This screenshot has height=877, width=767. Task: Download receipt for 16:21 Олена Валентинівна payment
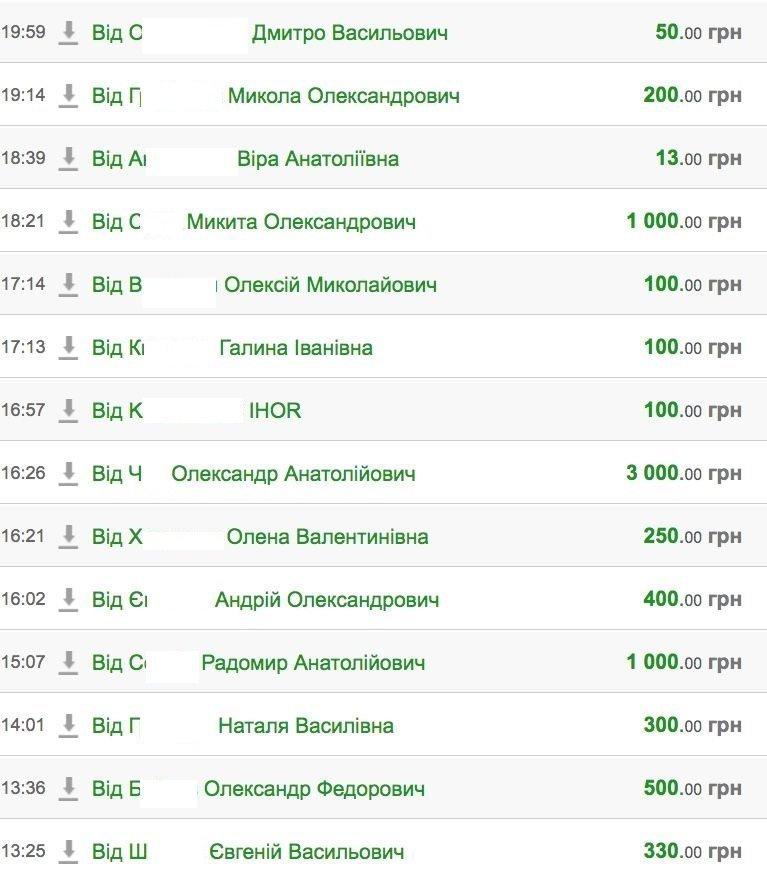(68, 536)
